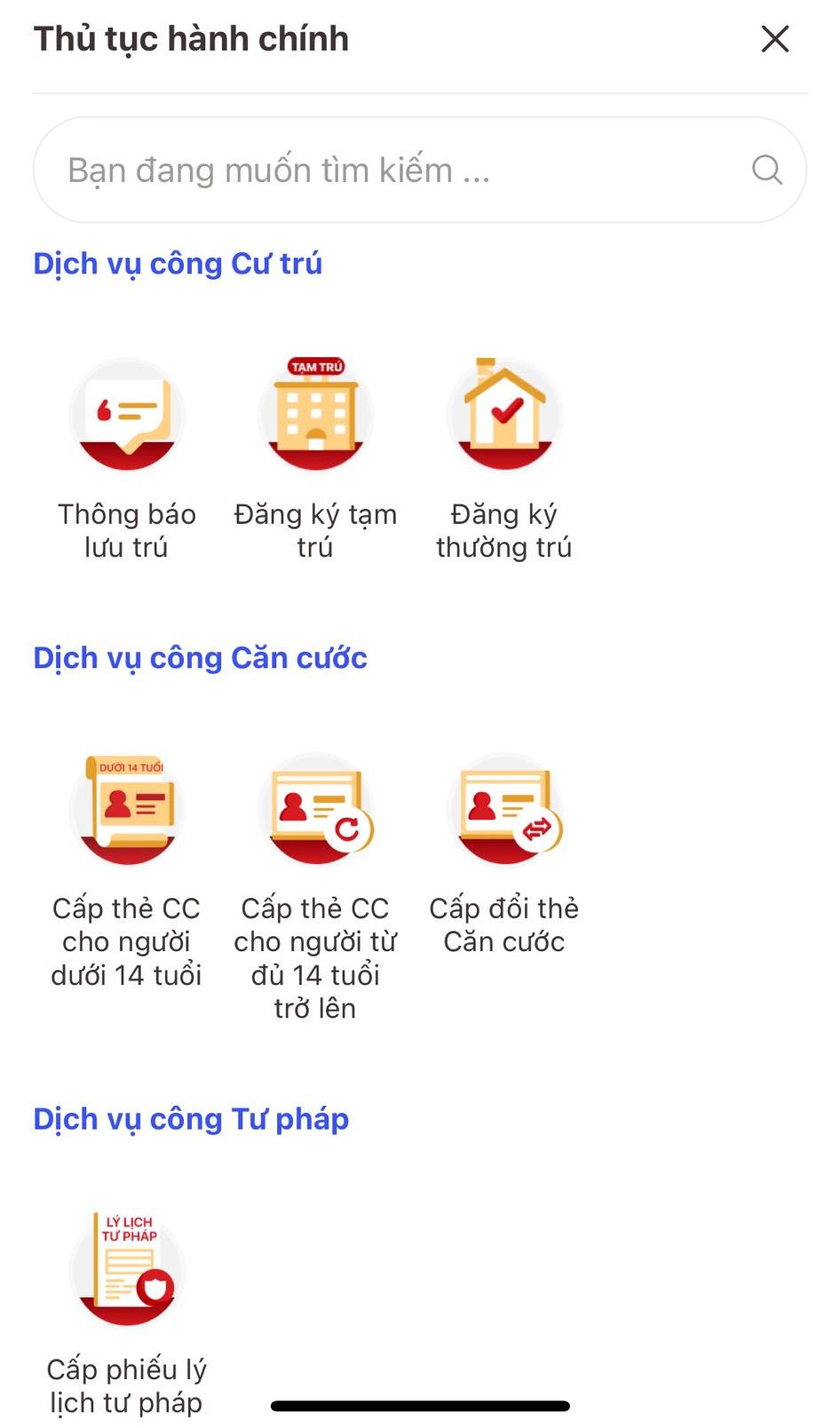Close the Thủ tục hành chính screen

773,39
